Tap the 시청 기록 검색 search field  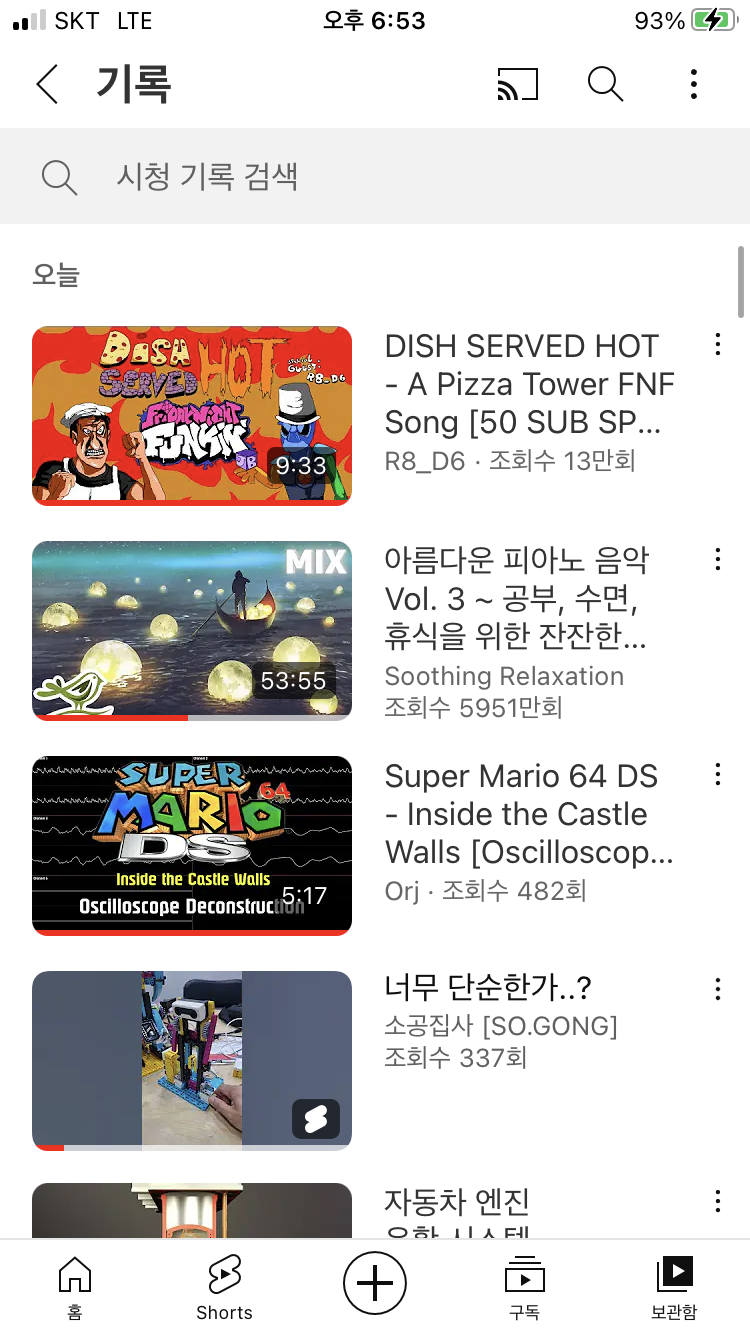pyautogui.click(x=375, y=177)
